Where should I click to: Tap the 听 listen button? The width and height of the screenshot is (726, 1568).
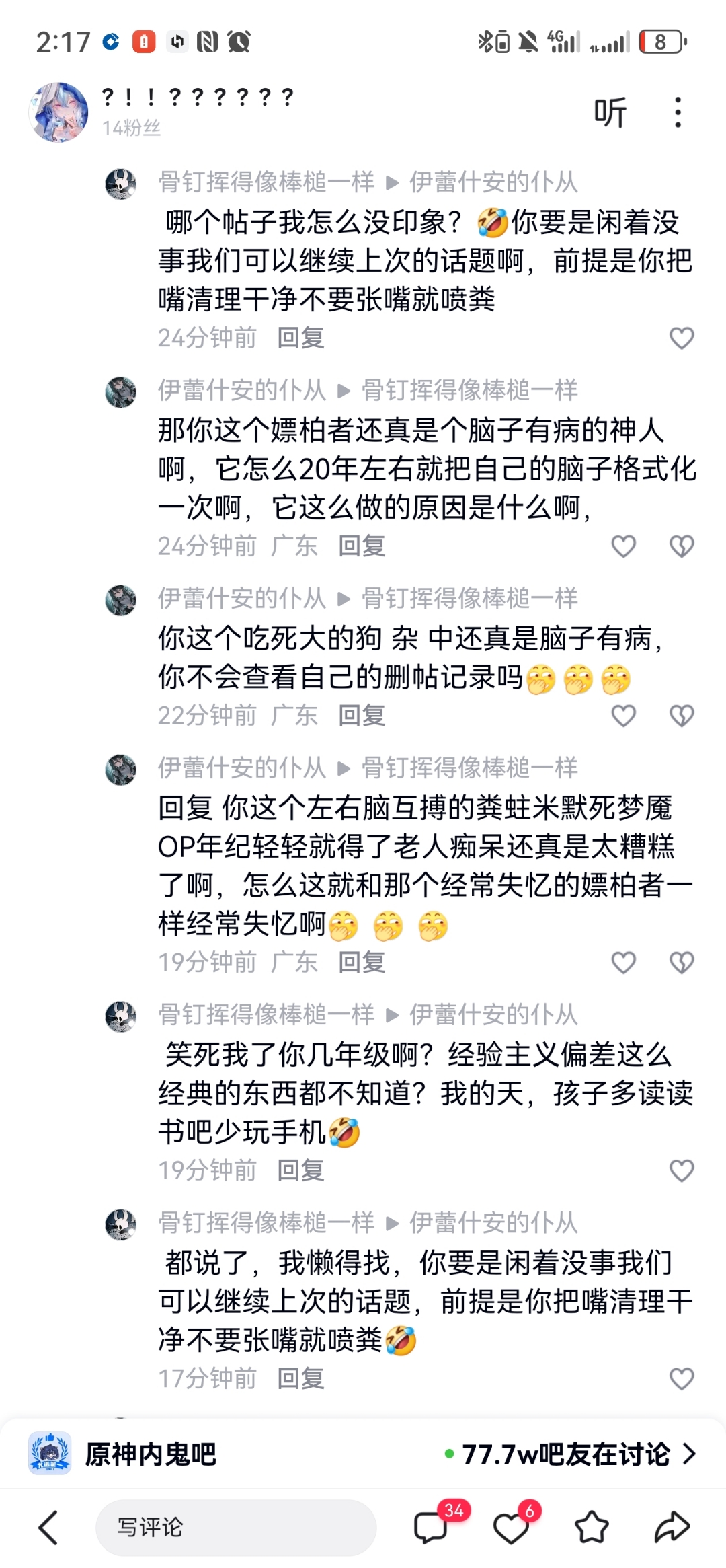click(610, 112)
